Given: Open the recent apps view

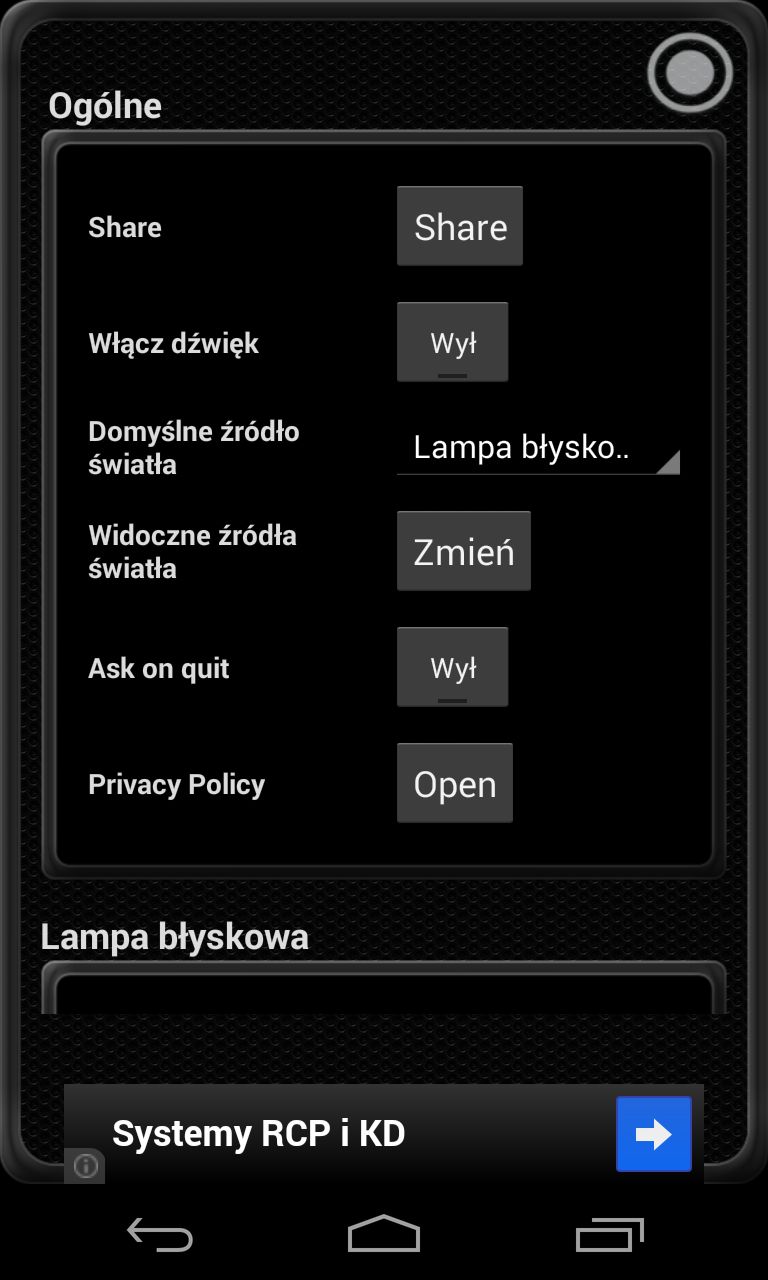Looking at the screenshot, I should pos(610,1235).
